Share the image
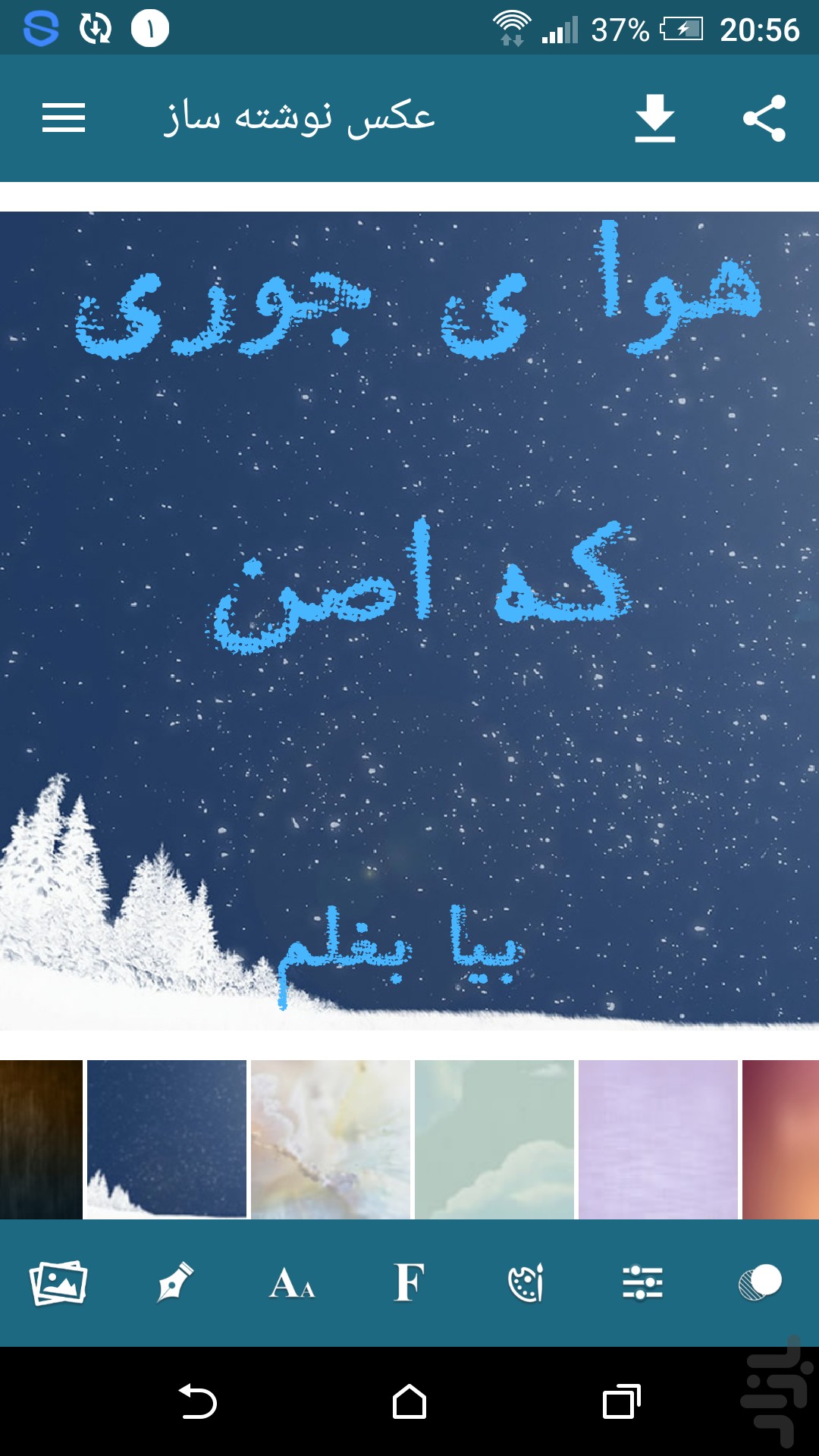 click(x=764, y=118)
